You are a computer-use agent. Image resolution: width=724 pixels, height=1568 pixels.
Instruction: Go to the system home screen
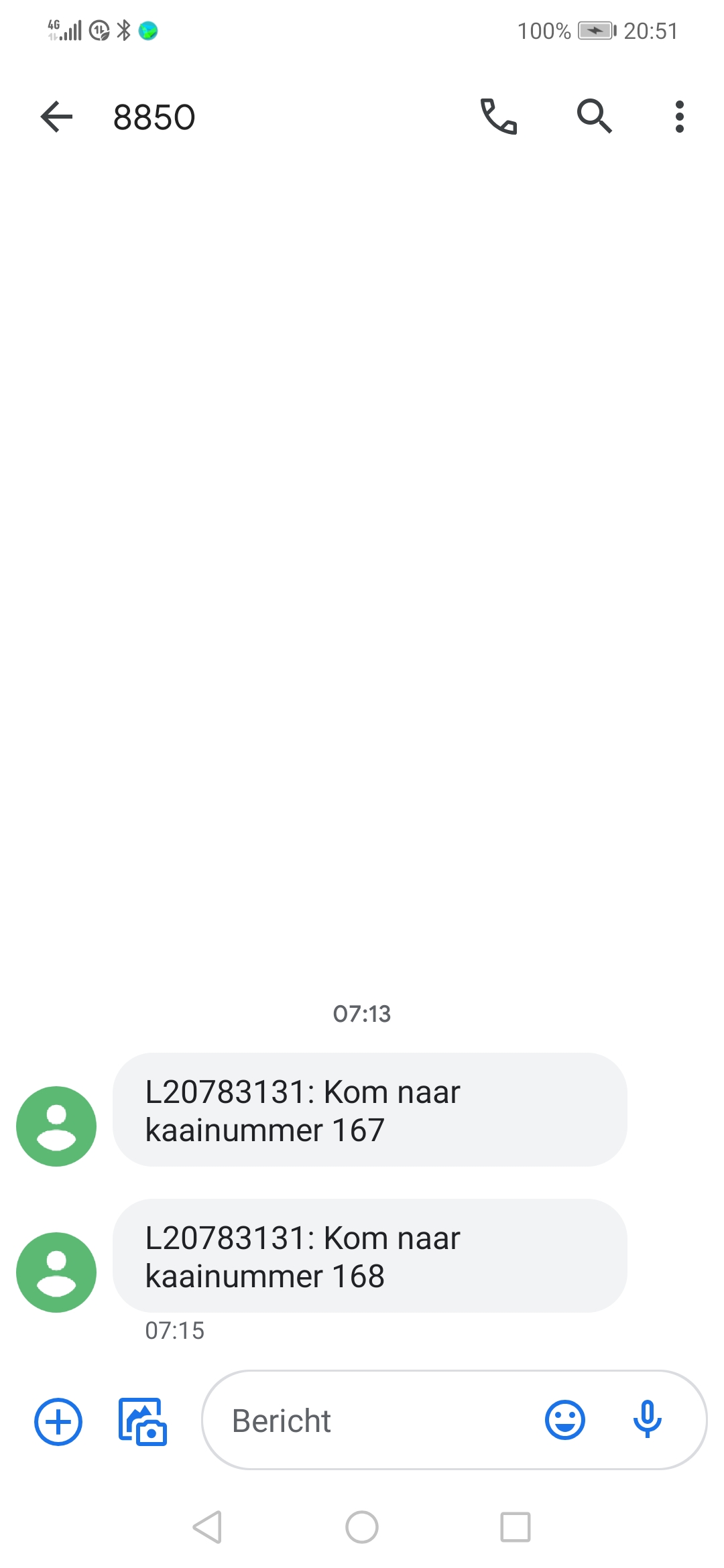click(x=362, y=1527)
